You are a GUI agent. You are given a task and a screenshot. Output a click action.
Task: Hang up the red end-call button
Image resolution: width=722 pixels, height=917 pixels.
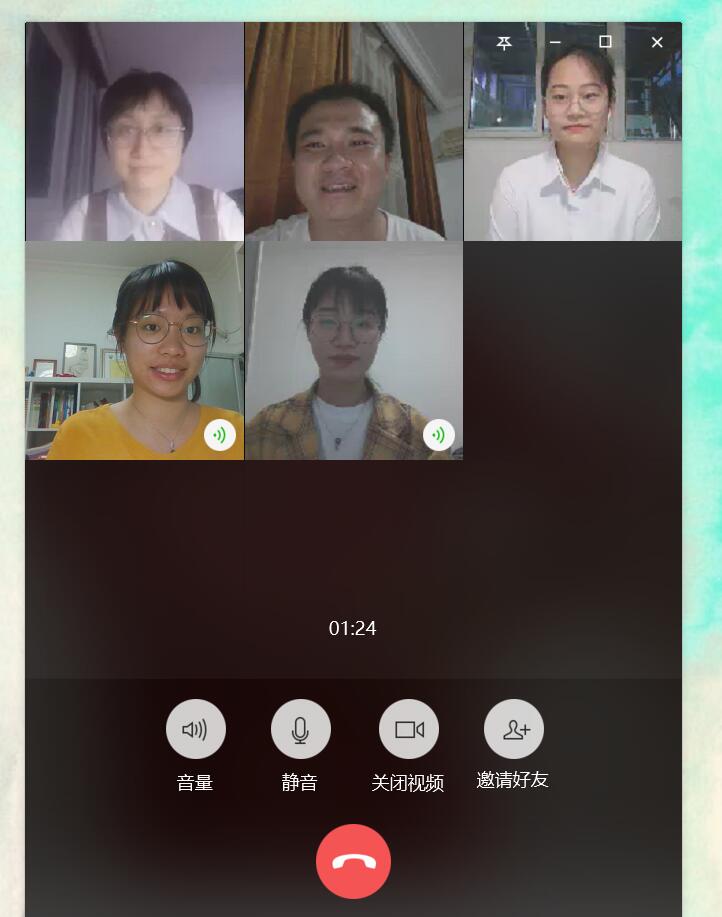point(353,861)
